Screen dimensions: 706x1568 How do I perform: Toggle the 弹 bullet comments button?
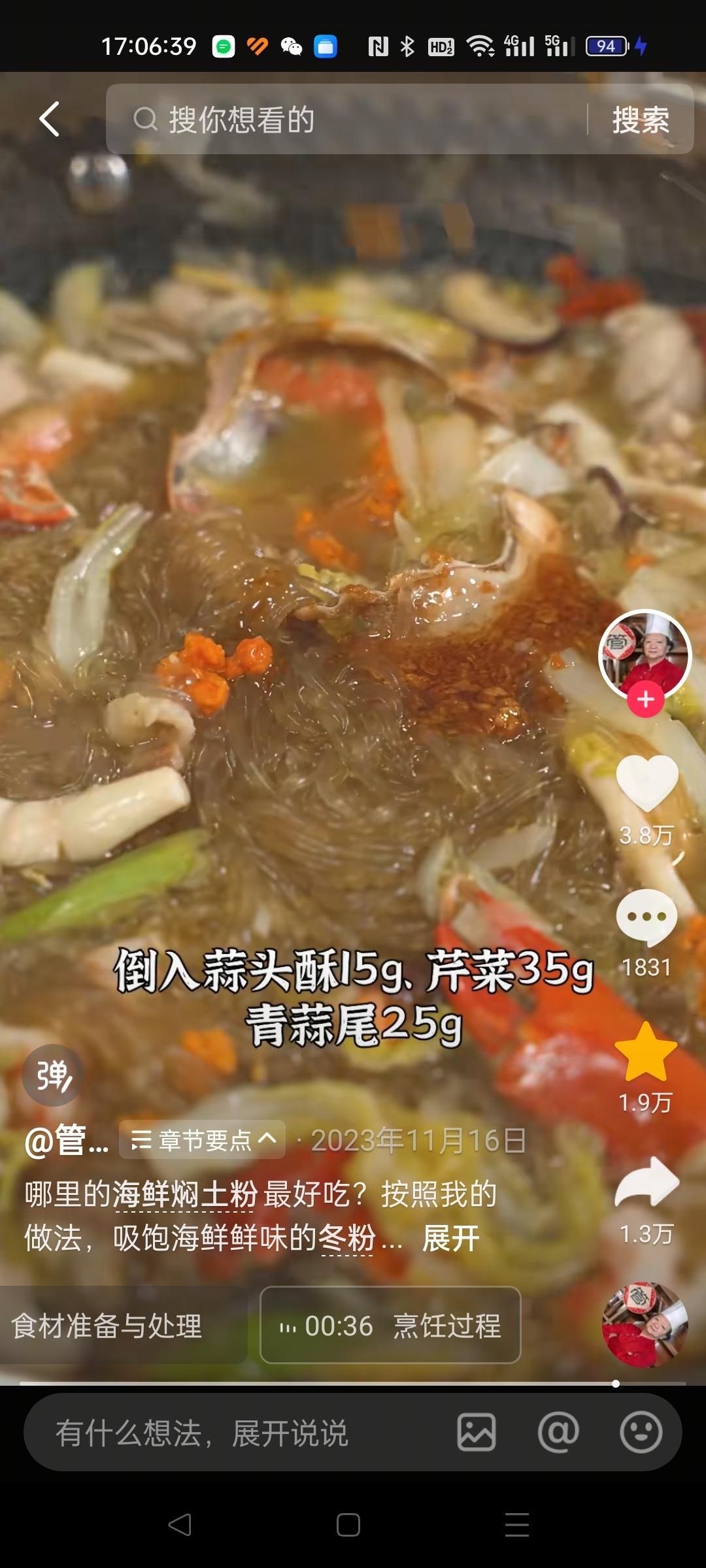(x=53, y=1075)
